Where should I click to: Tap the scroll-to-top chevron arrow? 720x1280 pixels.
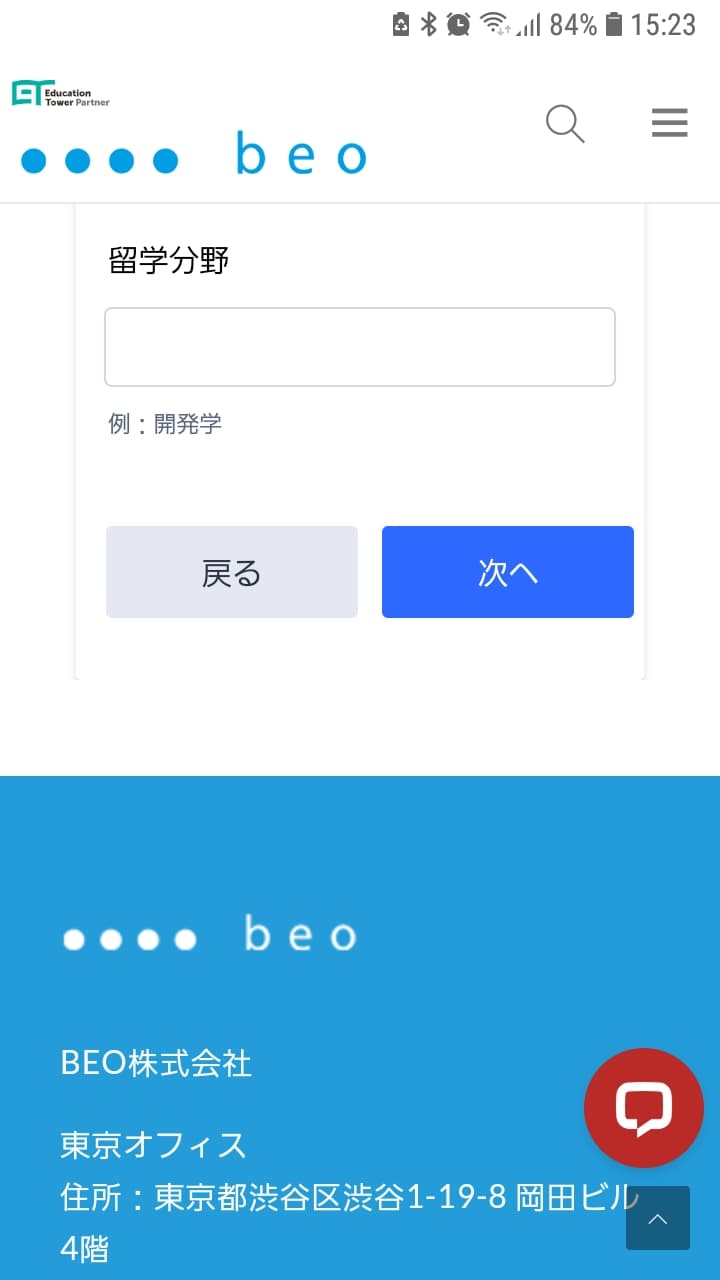[x=657, y=1219]
